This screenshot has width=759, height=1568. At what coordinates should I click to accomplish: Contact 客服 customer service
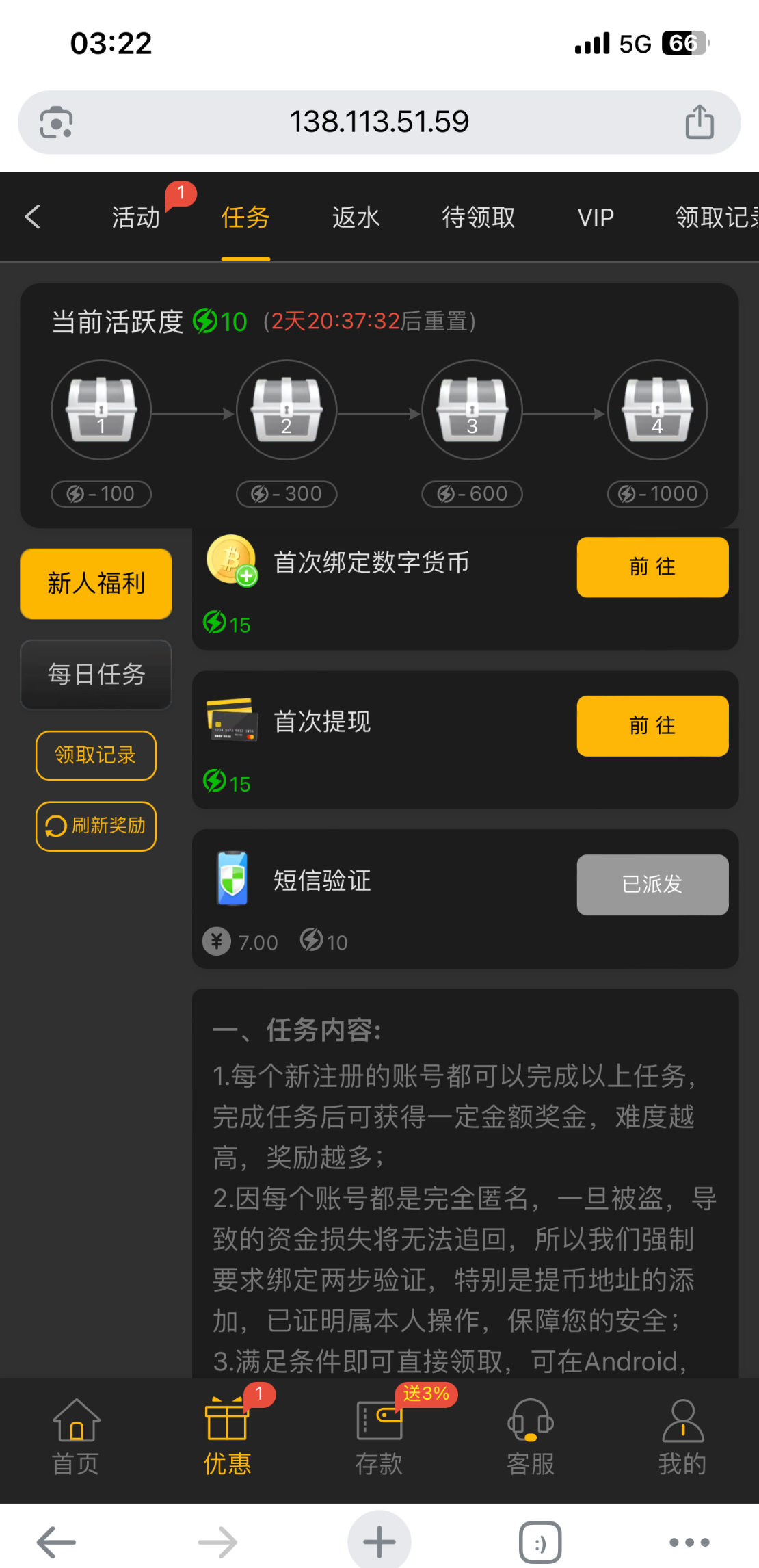530,1435
